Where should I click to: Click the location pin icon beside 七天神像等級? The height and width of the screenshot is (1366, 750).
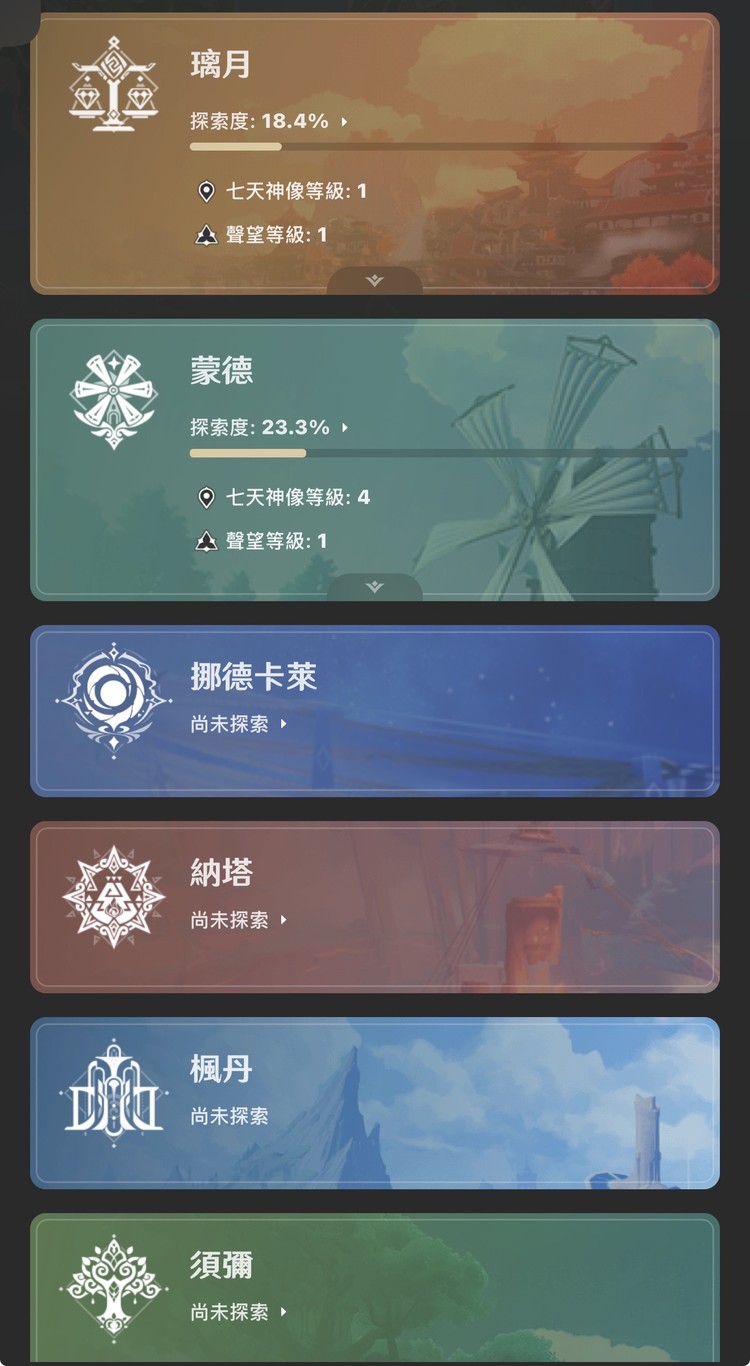coord(205,193)
